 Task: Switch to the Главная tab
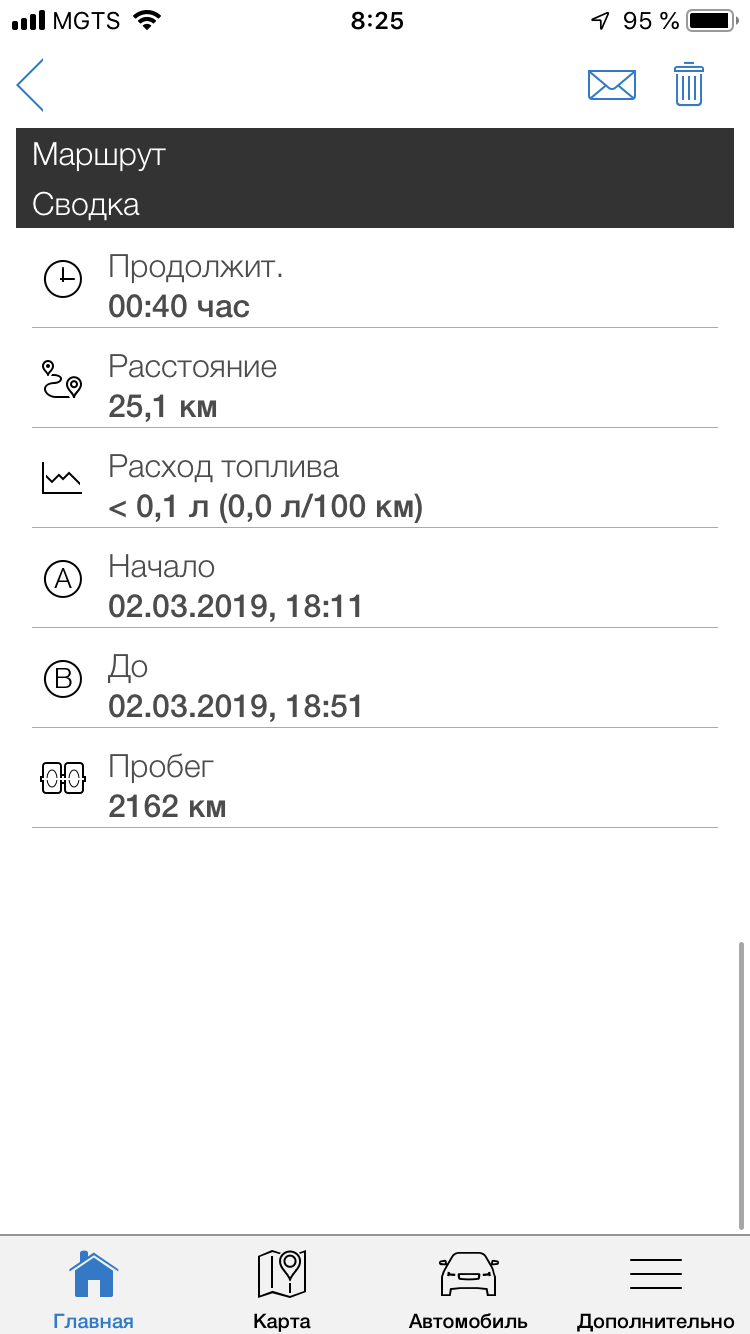click(93, 1288)
